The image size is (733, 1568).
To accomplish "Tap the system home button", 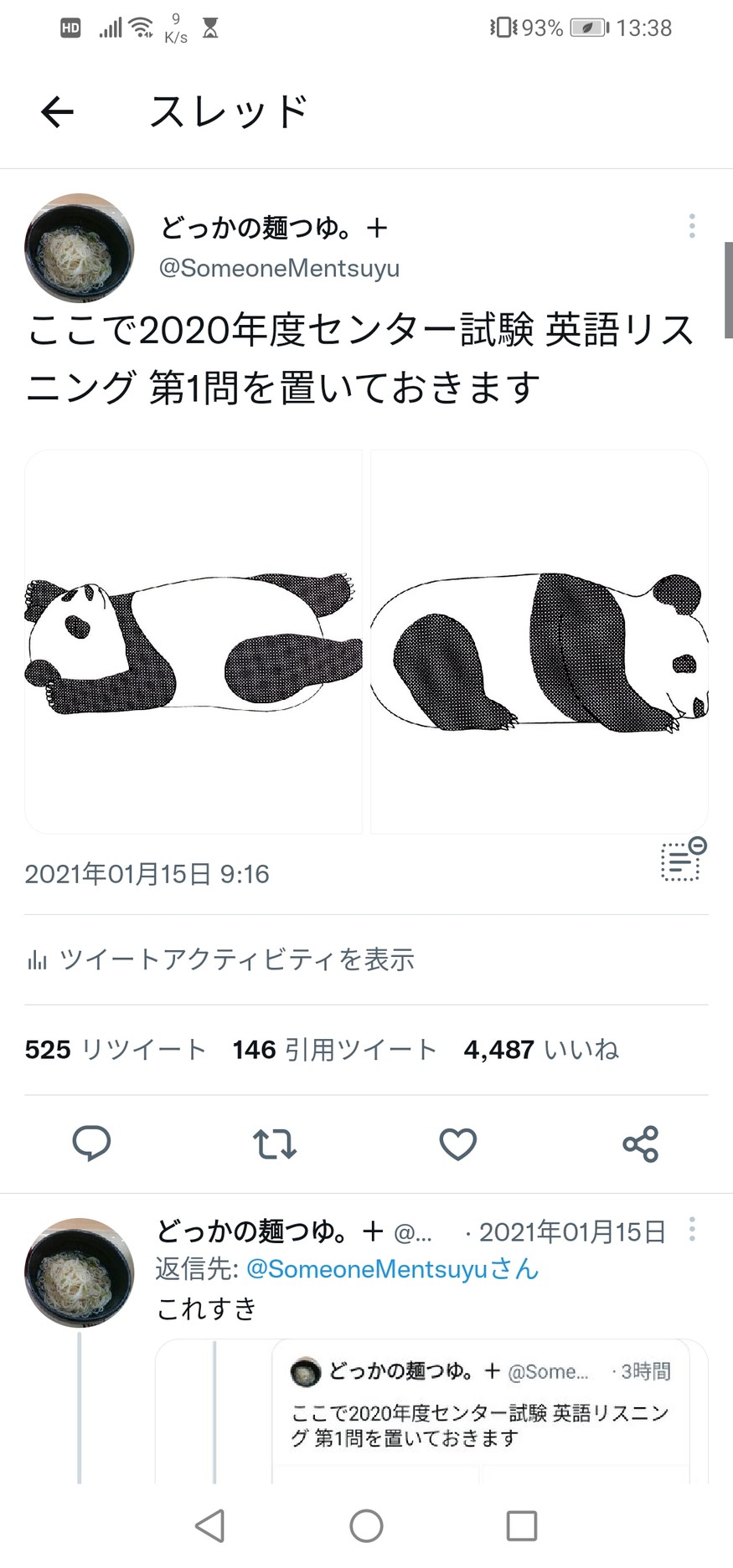I will tap(366, 1526).
